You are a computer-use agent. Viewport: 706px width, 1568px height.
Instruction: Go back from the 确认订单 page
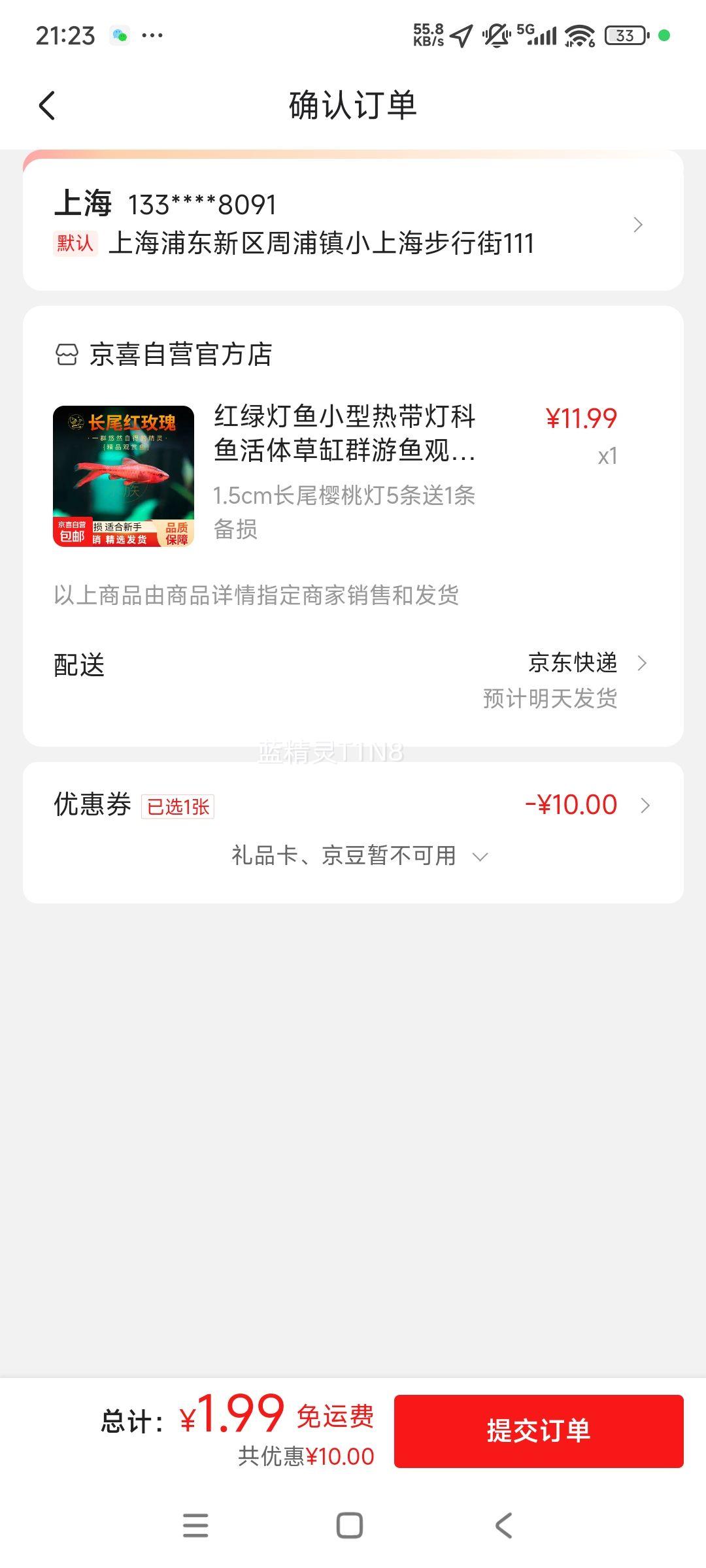[x=47, y=105]
